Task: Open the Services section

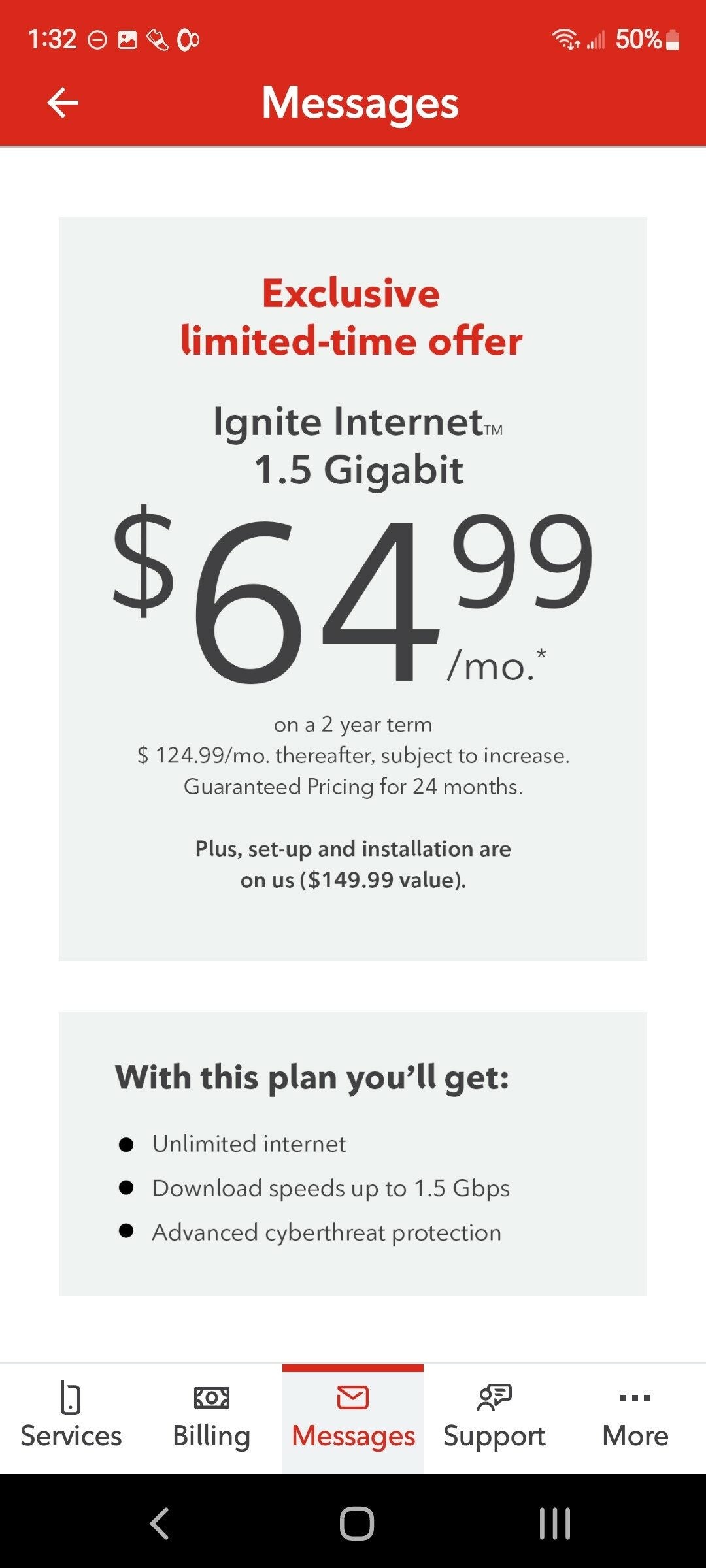Action: 71,1421
